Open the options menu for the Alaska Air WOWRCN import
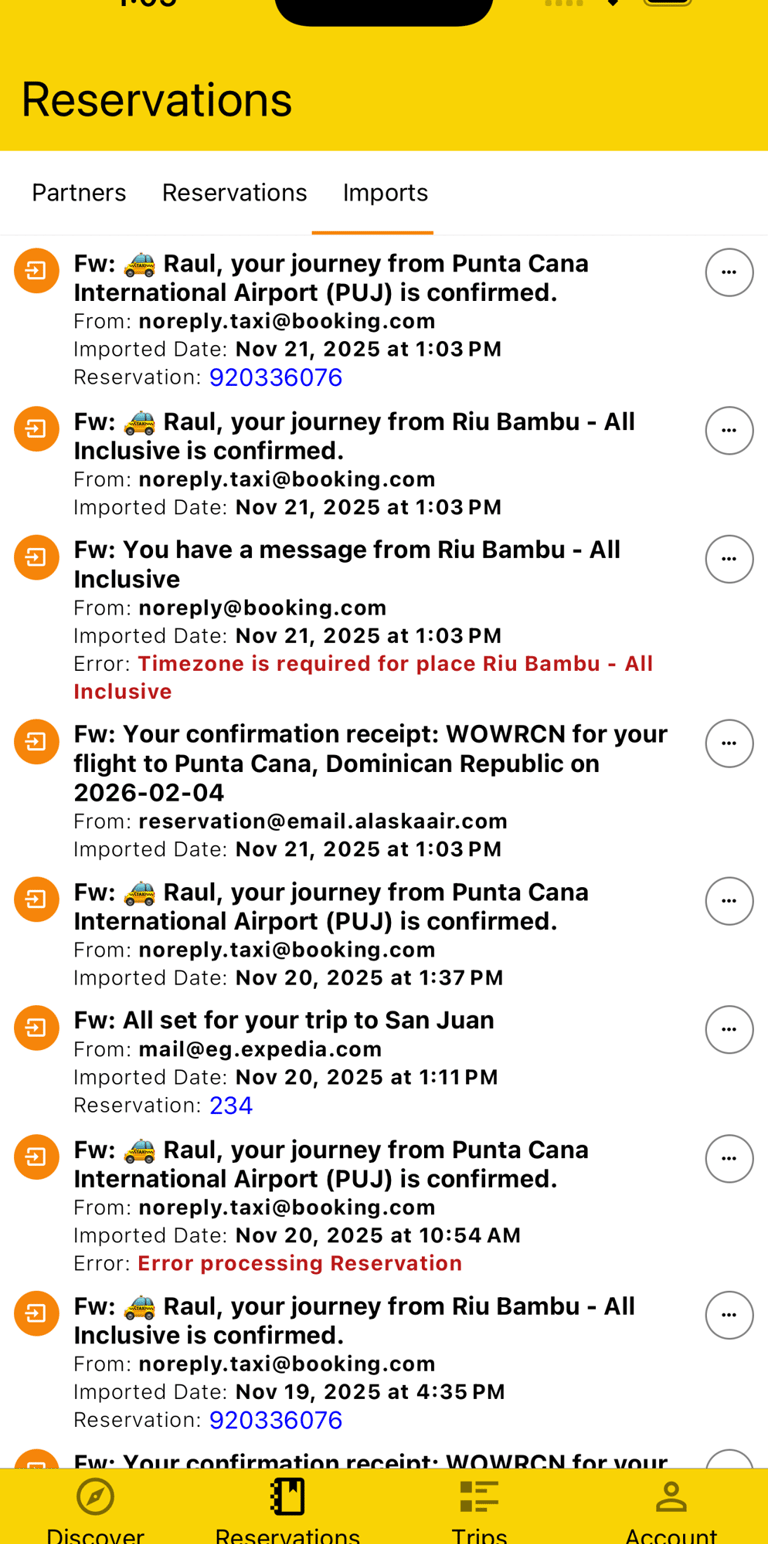The image size is (768, 1544). click(730, 743)
